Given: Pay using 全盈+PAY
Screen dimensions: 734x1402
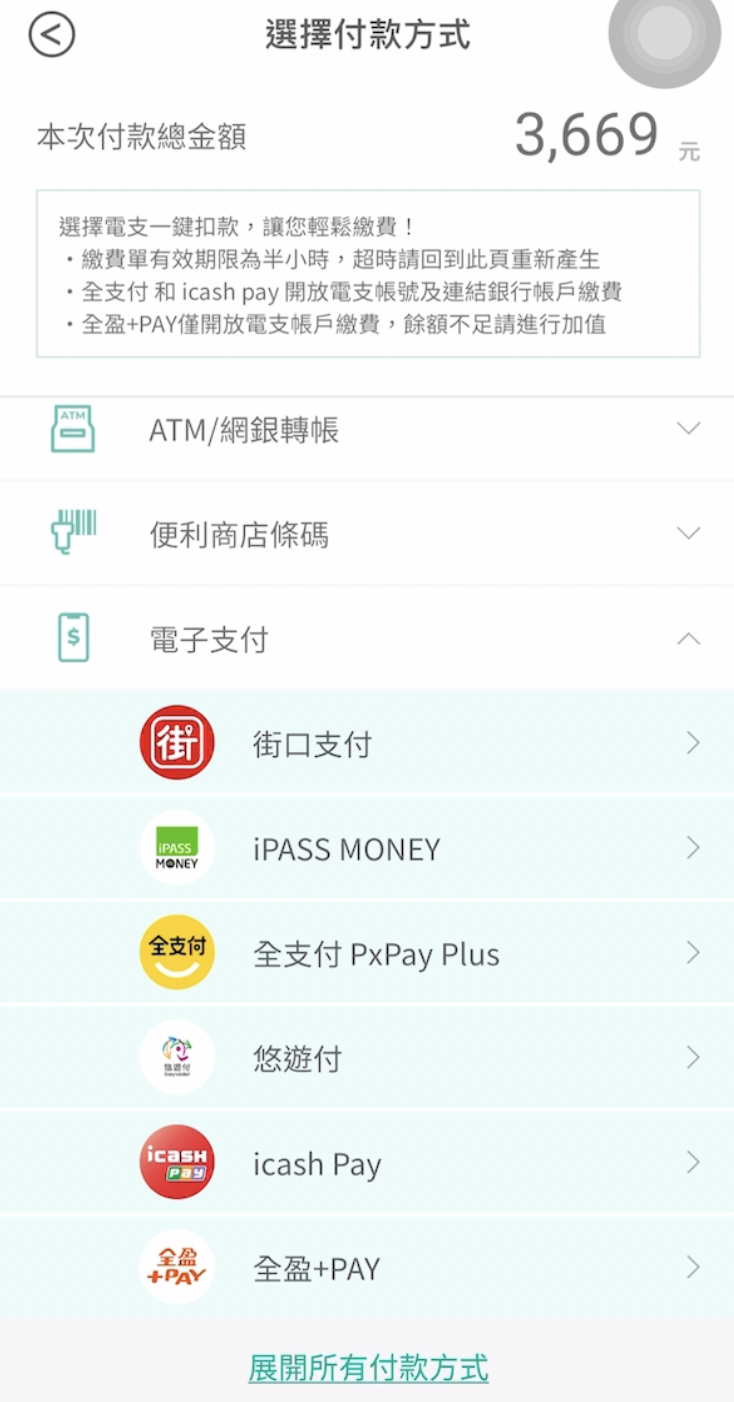Looking at the screenshot, I should coord(367,1268).
